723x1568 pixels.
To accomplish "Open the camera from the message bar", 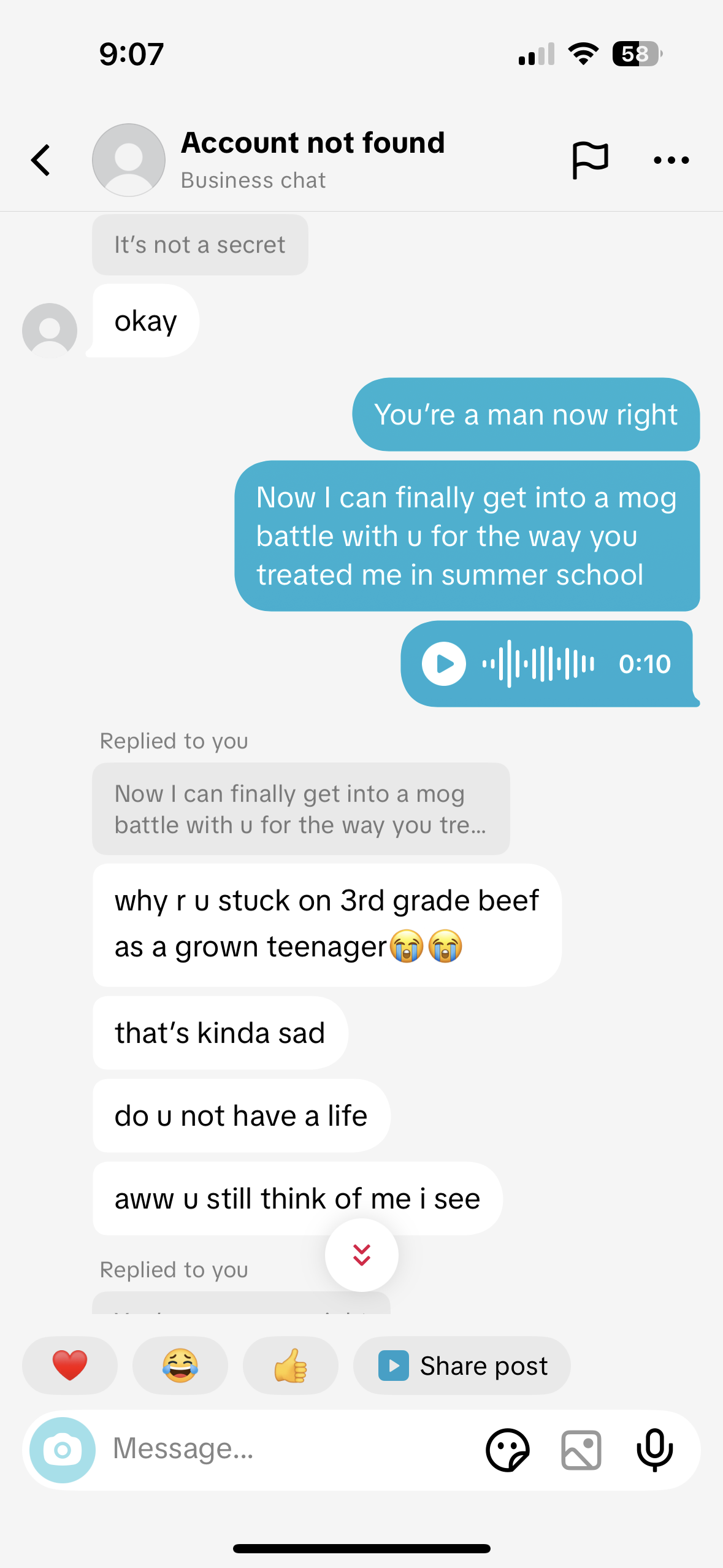I will point(63,1450).
